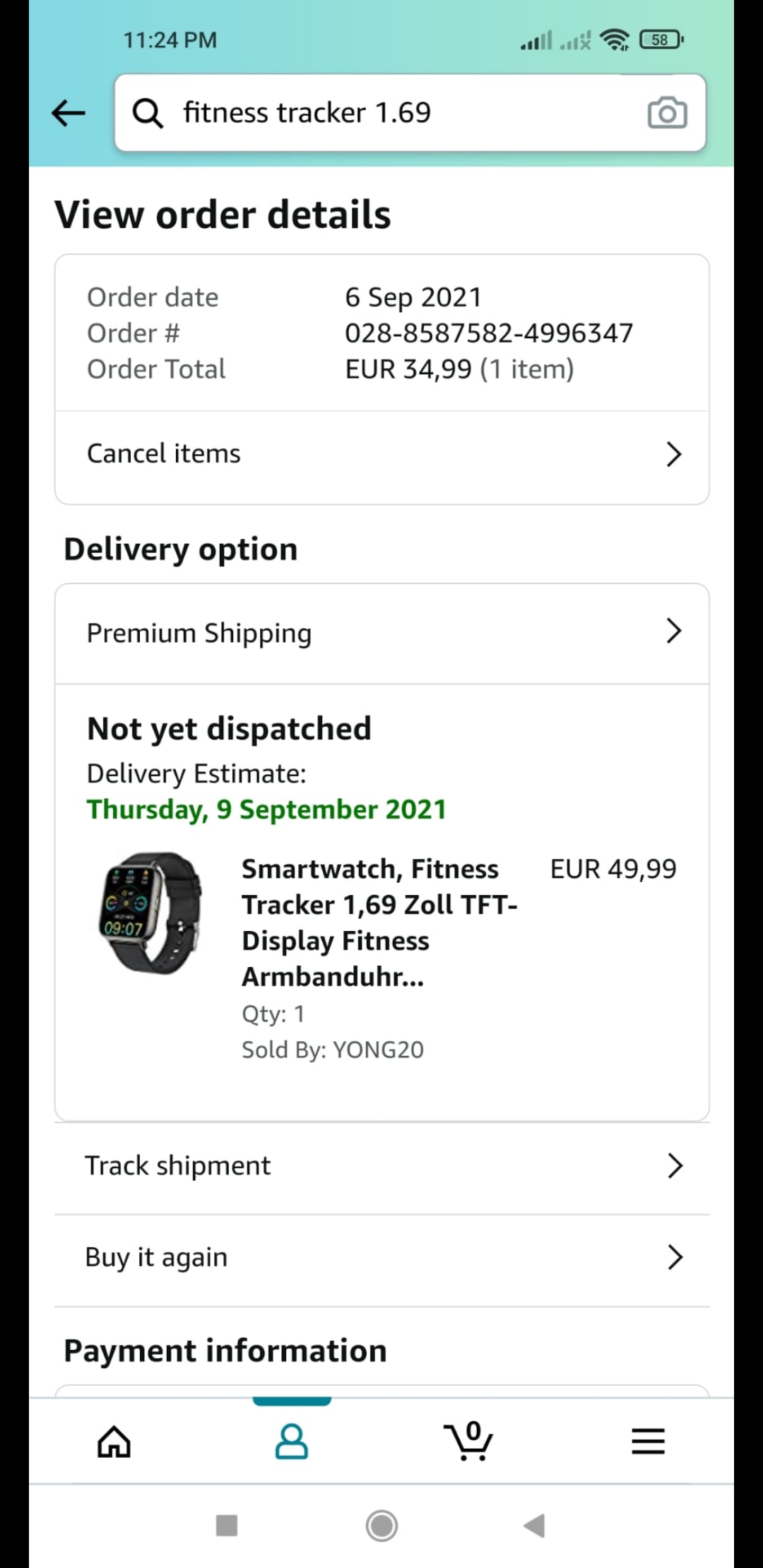The width and height of the screenshot is (763, 1568).
Task: Switch to the Home tab
Action: pyautogui.click(x=114, y=1442)
